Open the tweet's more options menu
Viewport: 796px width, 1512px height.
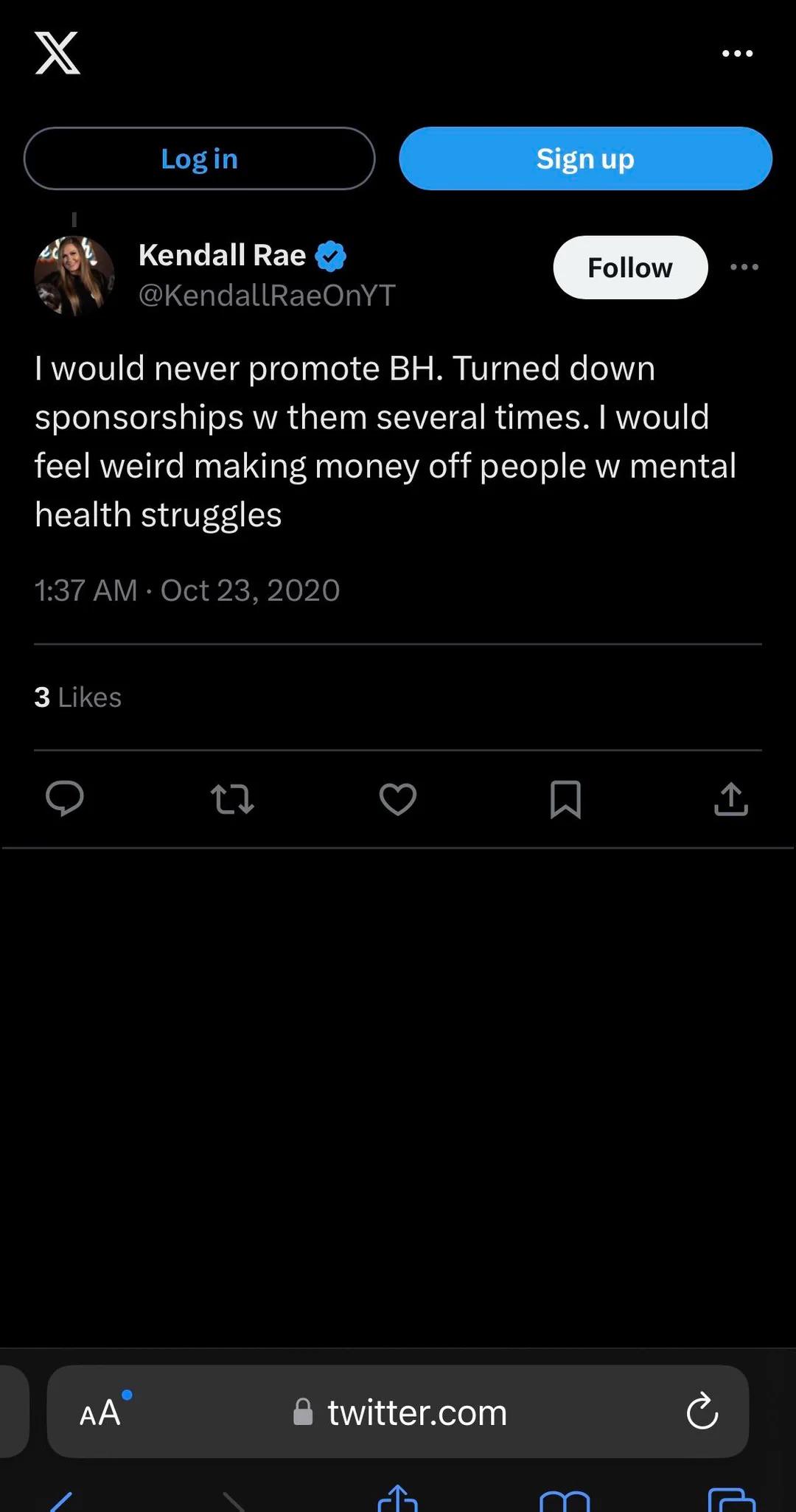tap(744, 267)
